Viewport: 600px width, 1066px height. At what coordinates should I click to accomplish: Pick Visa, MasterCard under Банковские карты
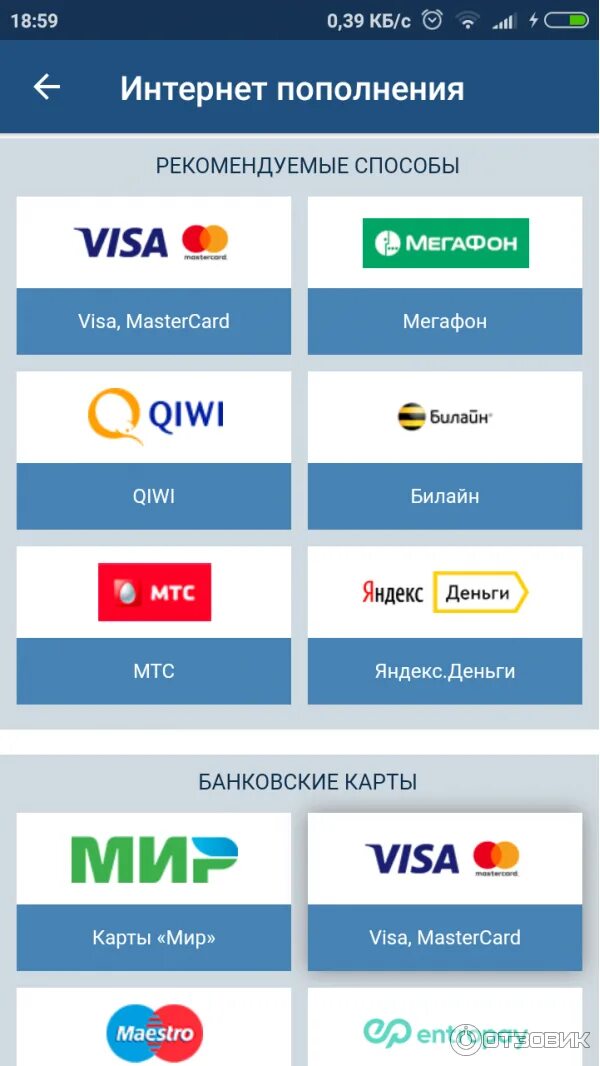pyautogui.click(x=445, y=891)
